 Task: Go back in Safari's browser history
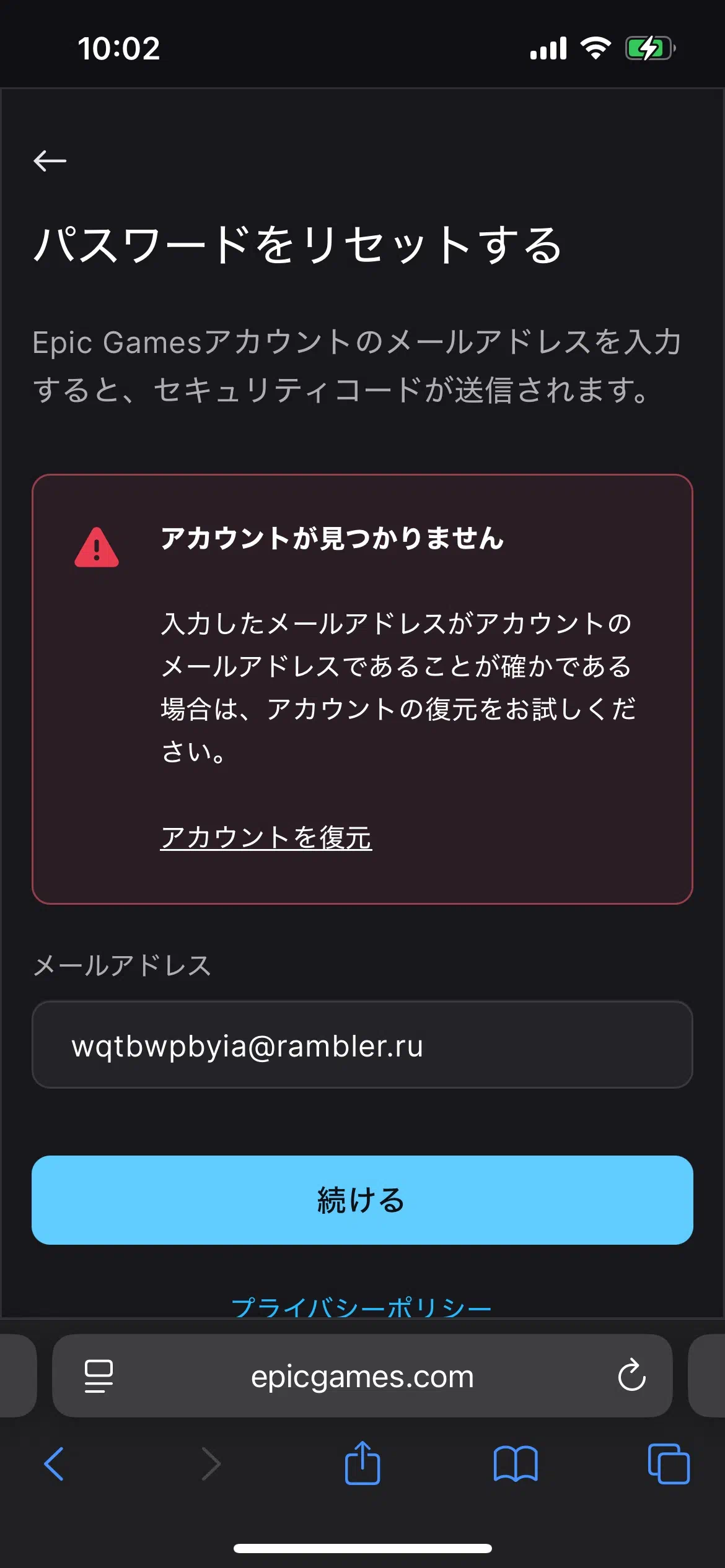[54, 1464]
